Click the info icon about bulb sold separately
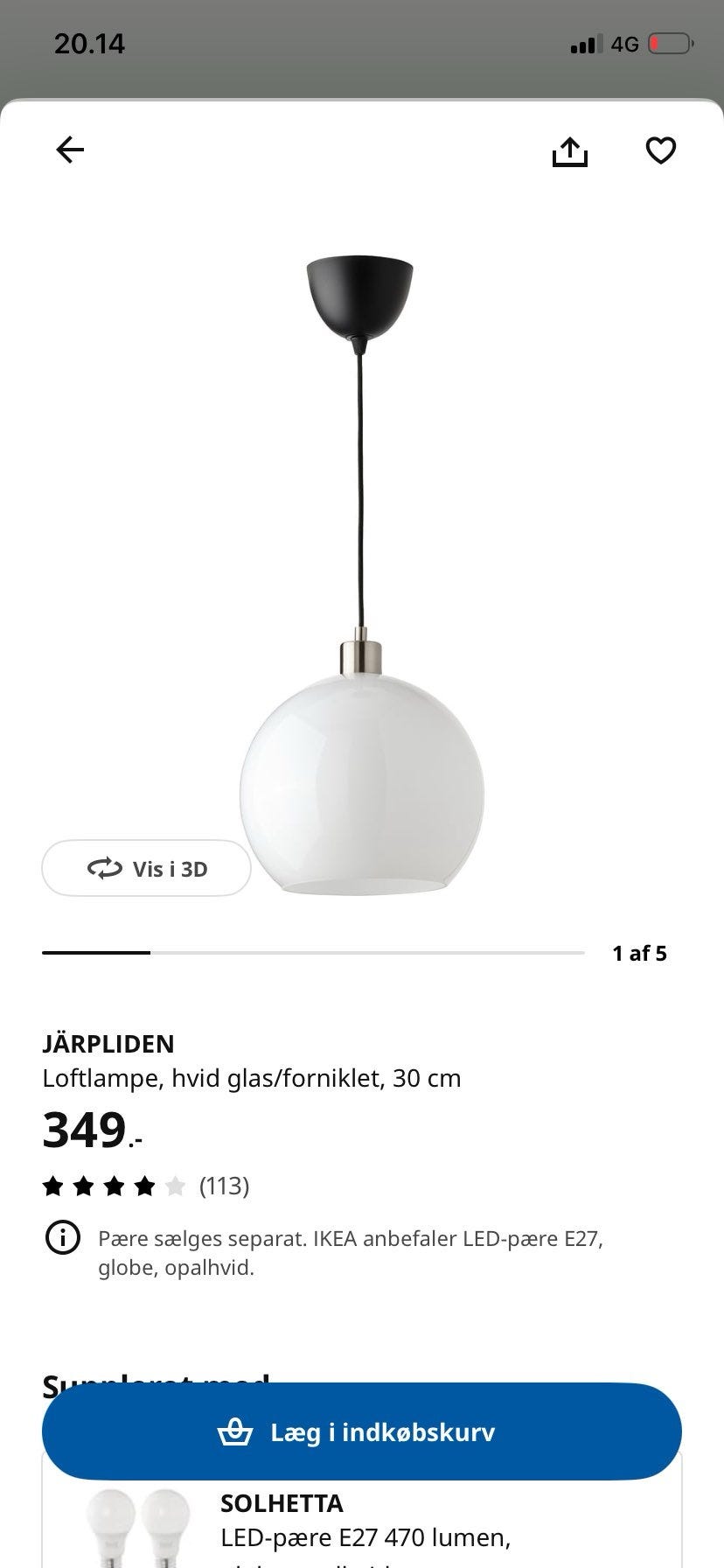Viewport: 724px width, 1568px height. point(62,1238)
